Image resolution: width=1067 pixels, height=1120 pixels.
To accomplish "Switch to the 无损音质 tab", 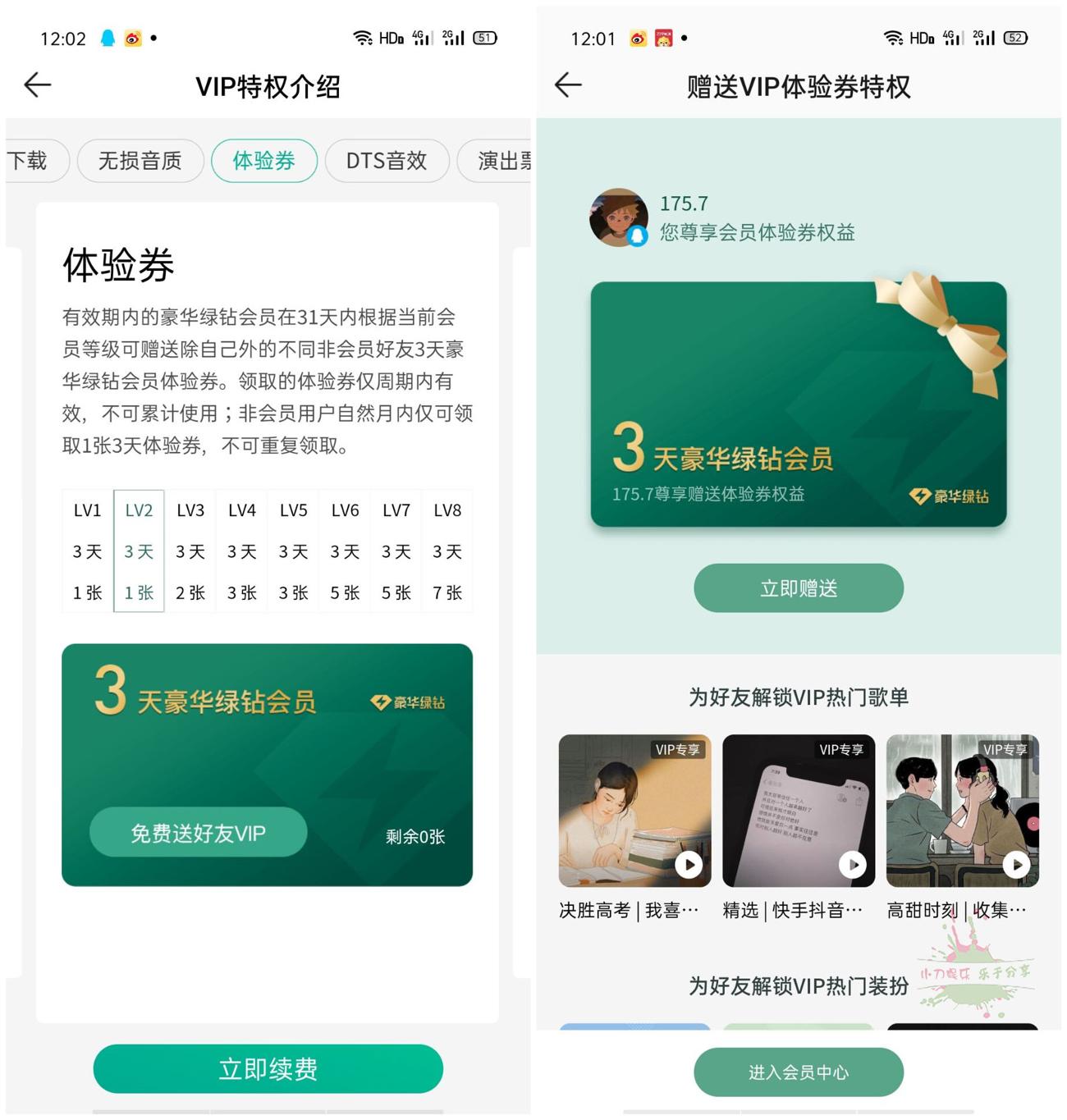I will click(x=140, y=161).
